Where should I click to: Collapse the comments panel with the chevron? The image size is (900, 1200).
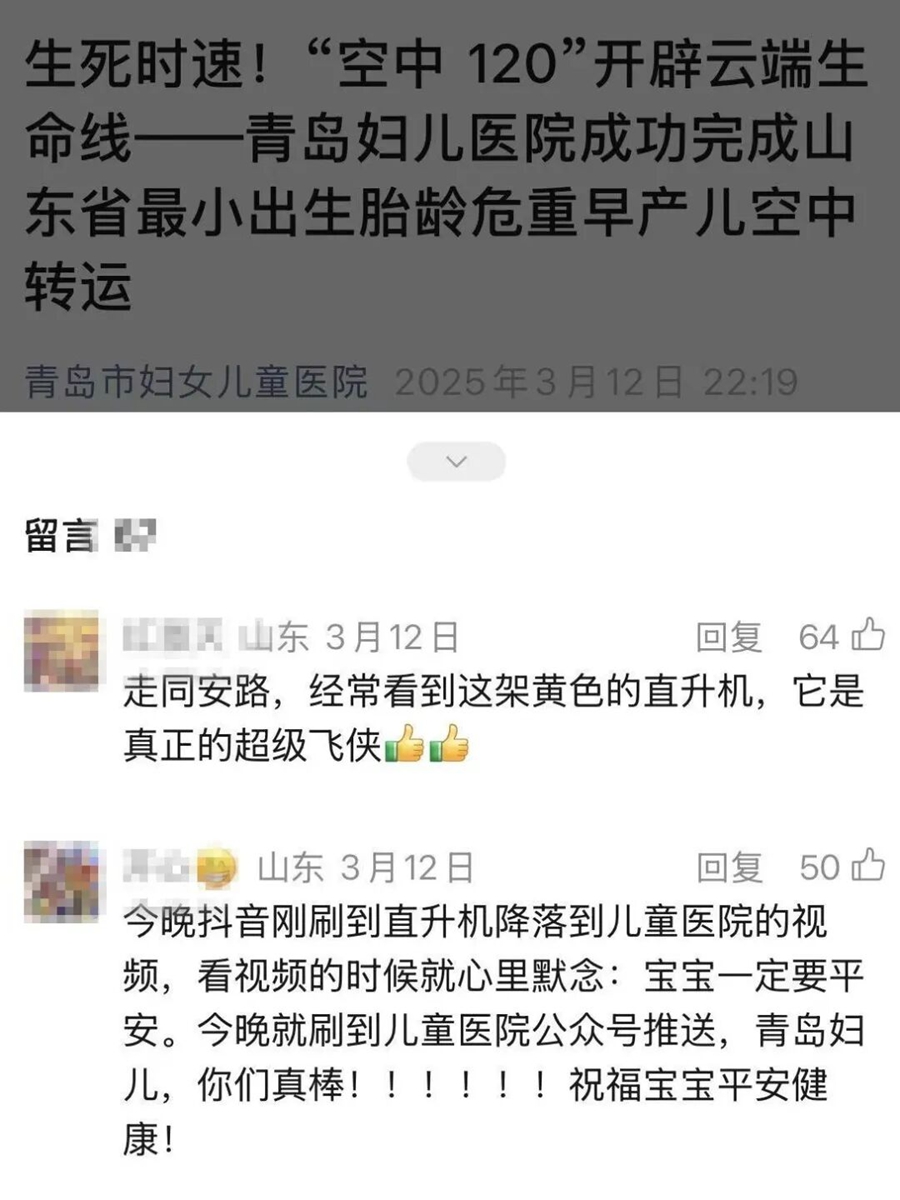tap(457, 461)
